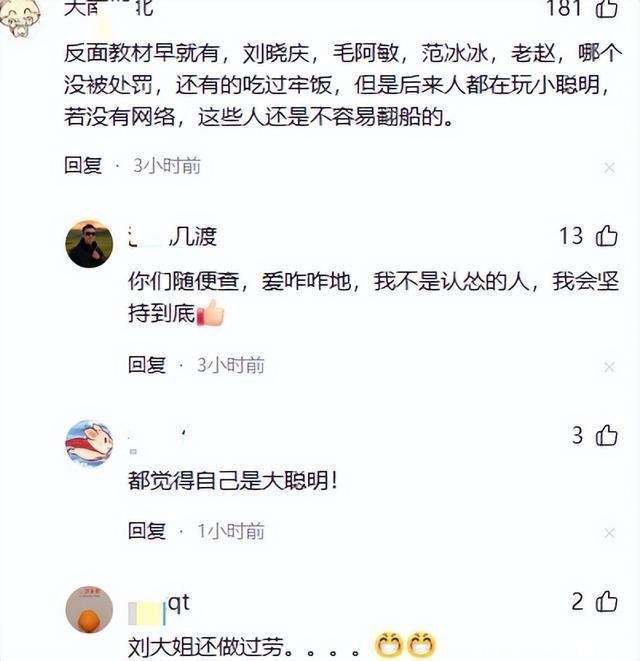Like the comment 刘大姐还做过劳
The image size is (640, 661).
coord(606,601)
